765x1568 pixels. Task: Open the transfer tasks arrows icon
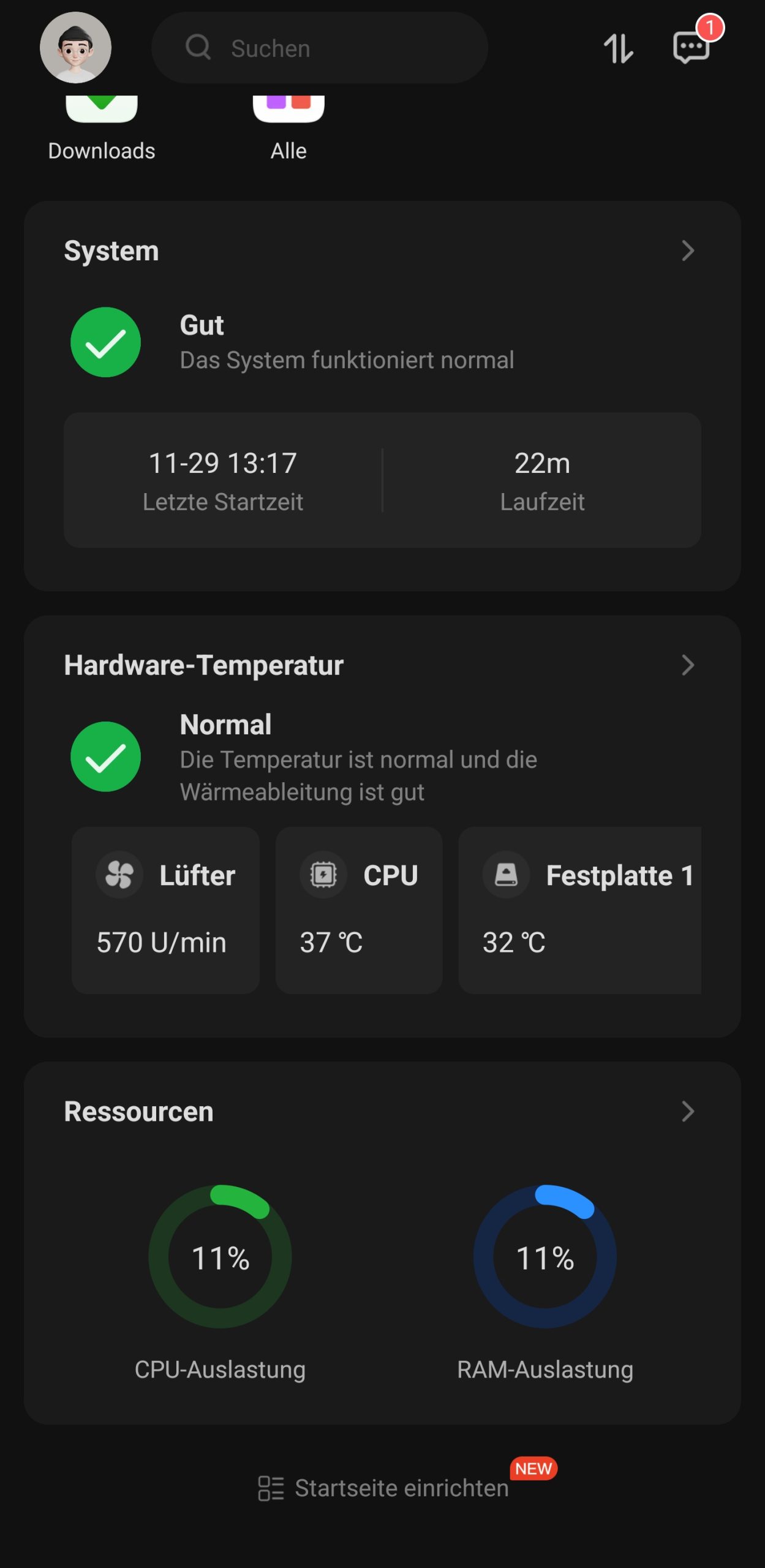[618, 48]
